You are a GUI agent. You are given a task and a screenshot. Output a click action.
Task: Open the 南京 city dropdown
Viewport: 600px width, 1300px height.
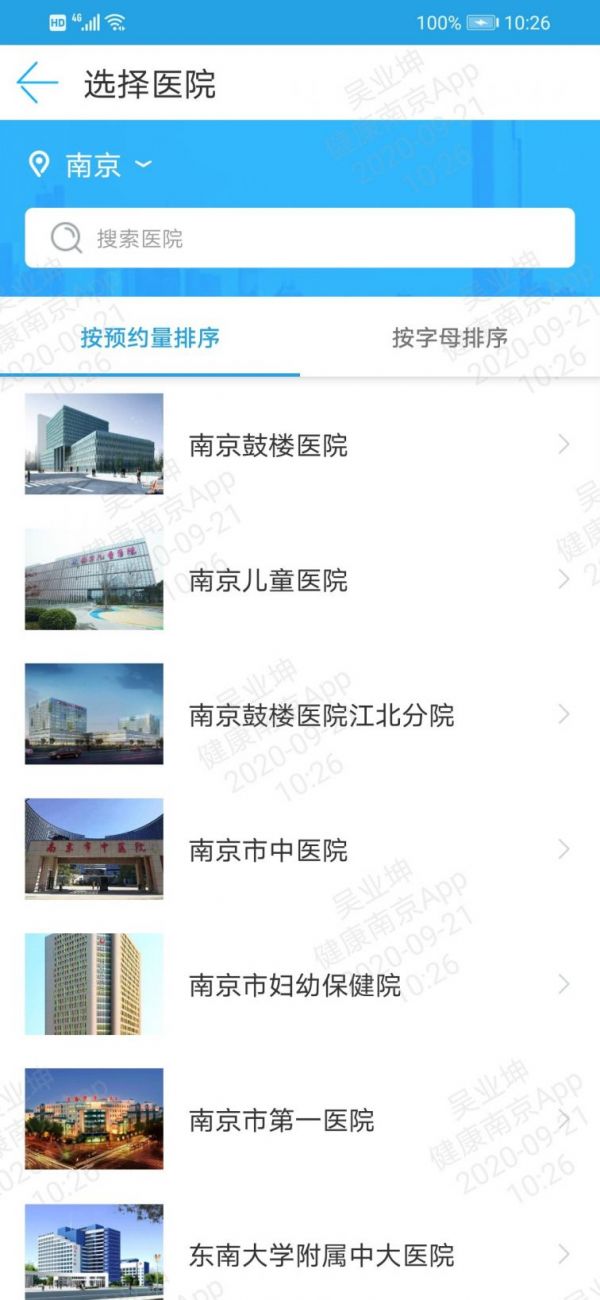coord(91,164)
